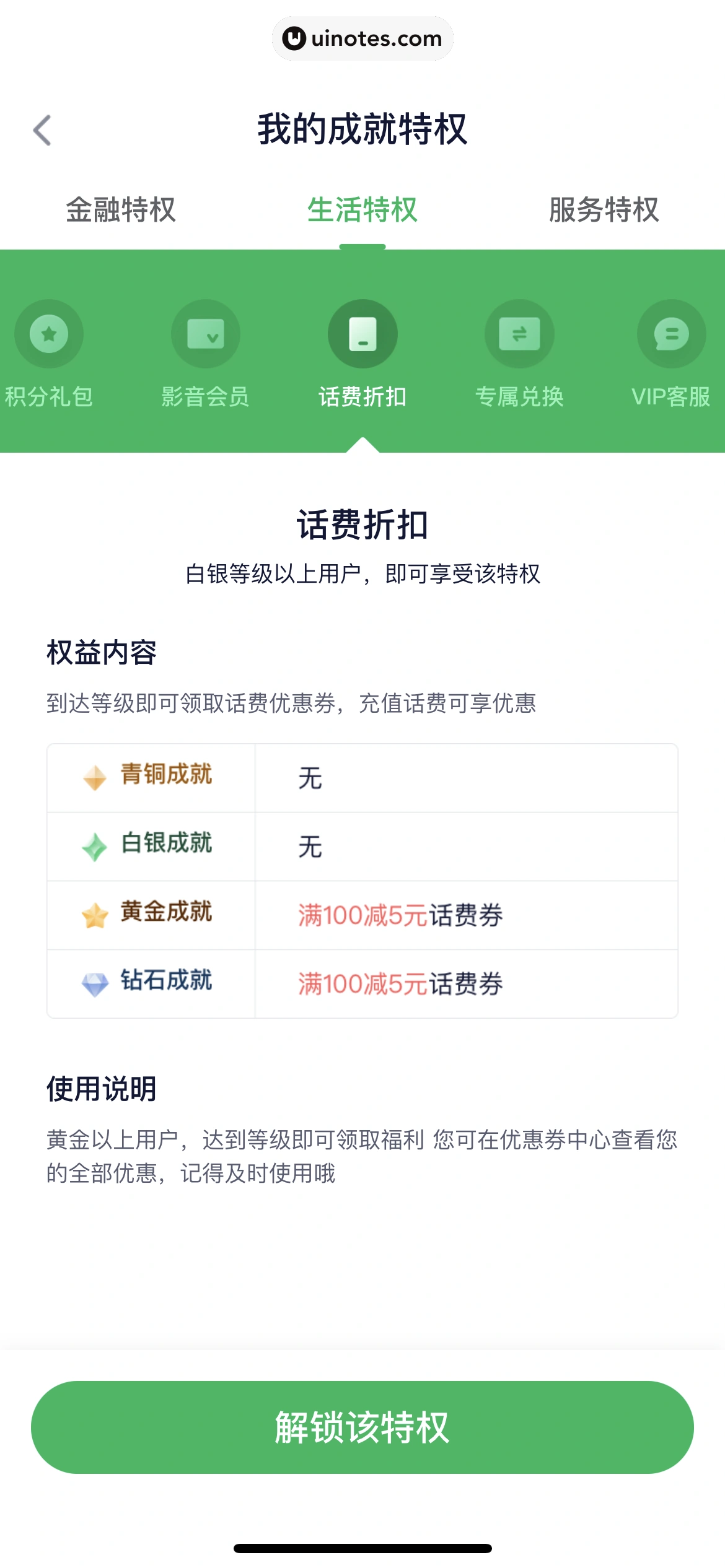Tap the uinotes.com logo at top
725x1568 pixels.
[362, 38]
